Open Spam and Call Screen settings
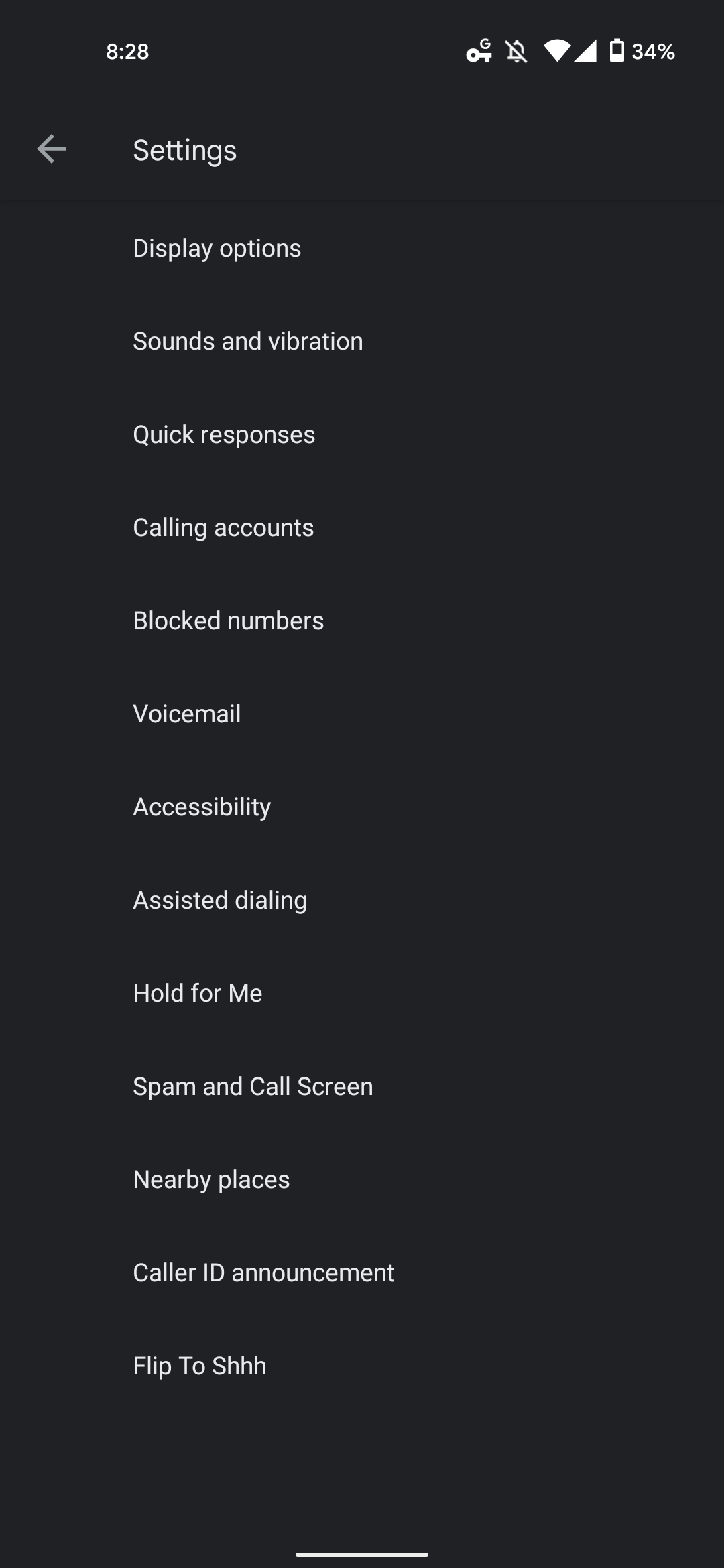Screen dimensions: 724x1568 pos(253,1086)
